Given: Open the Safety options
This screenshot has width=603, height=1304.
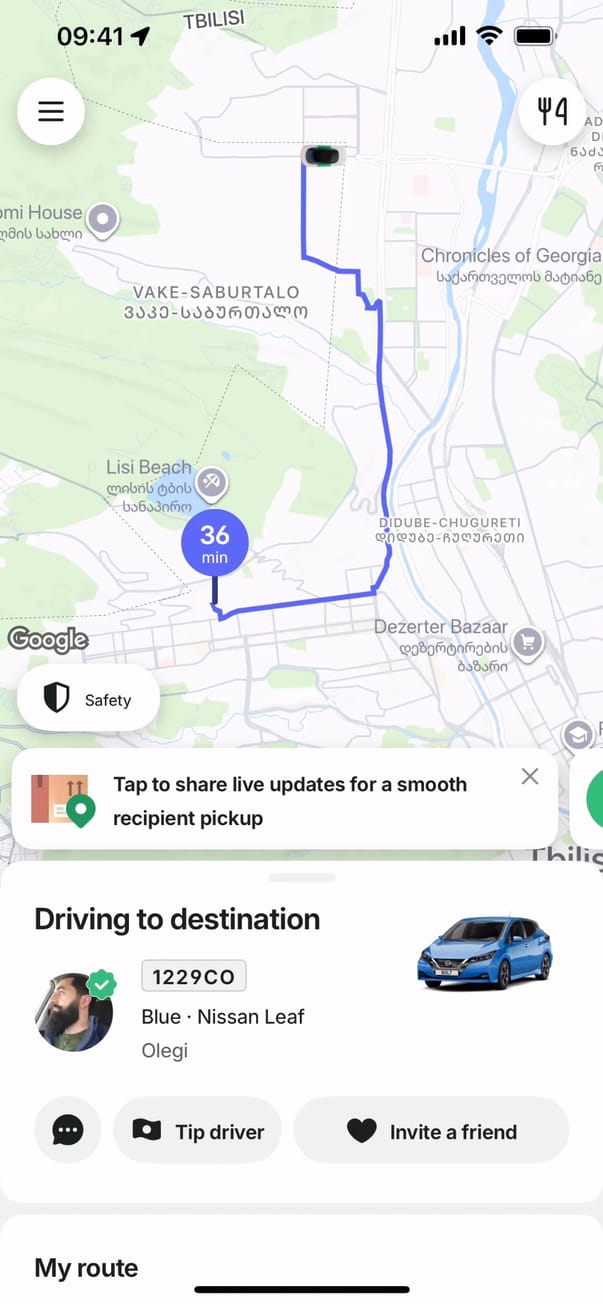Looking at the screenshot, I should click(x=89, y=699).
